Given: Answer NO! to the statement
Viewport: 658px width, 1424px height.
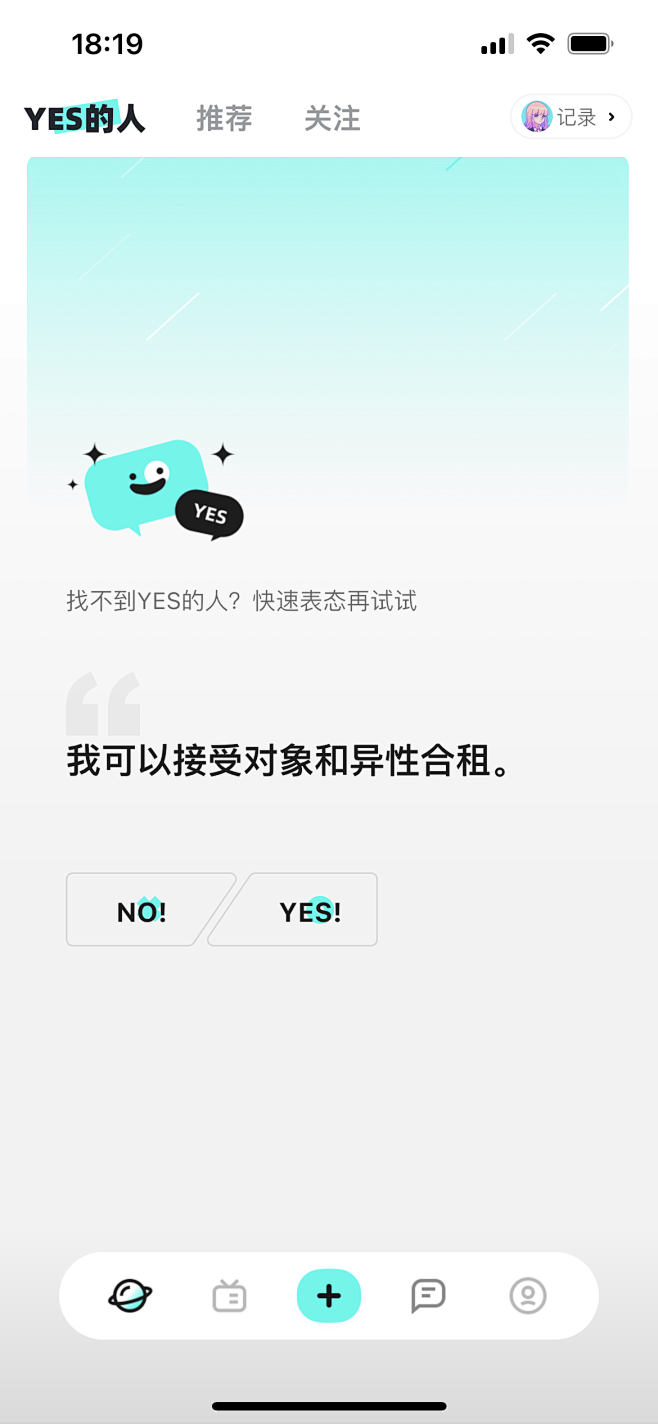Looking at the screenshot, I should pos(142,910).
